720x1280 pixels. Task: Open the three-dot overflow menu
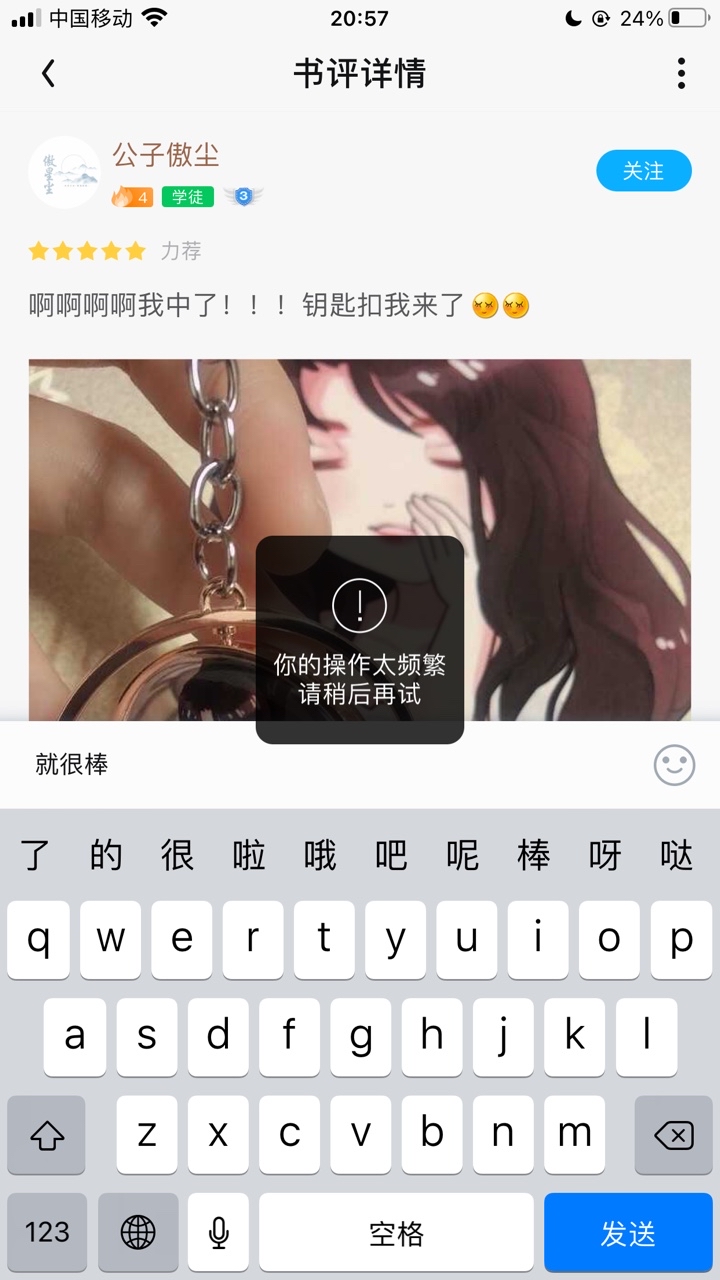tap(681, 73)
